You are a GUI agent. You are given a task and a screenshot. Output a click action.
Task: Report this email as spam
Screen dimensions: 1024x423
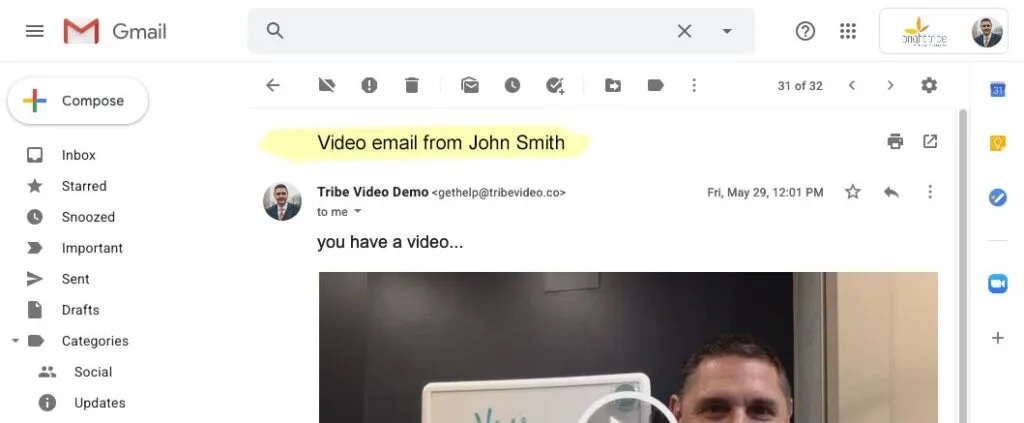(369, 86)
